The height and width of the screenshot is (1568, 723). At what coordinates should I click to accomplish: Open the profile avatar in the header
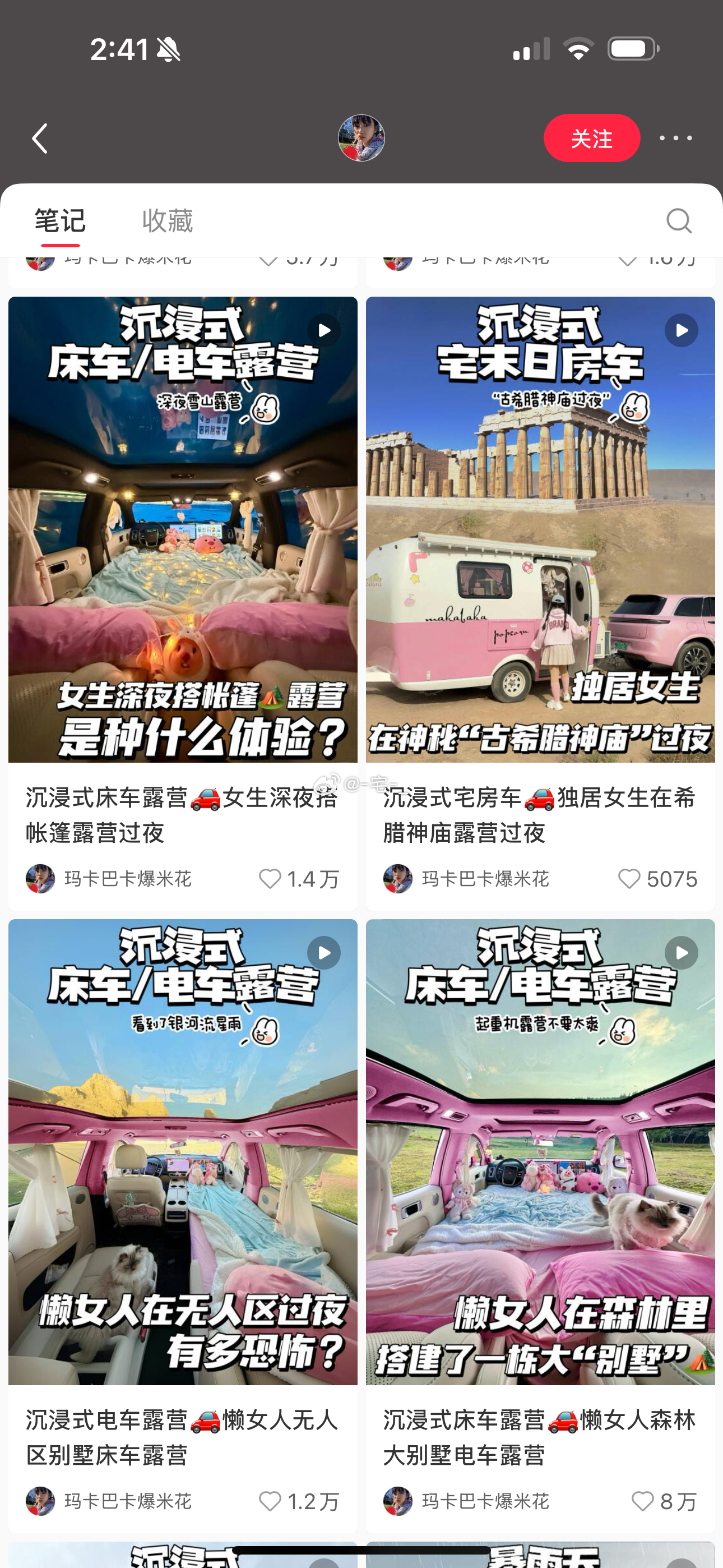point(361,138)
